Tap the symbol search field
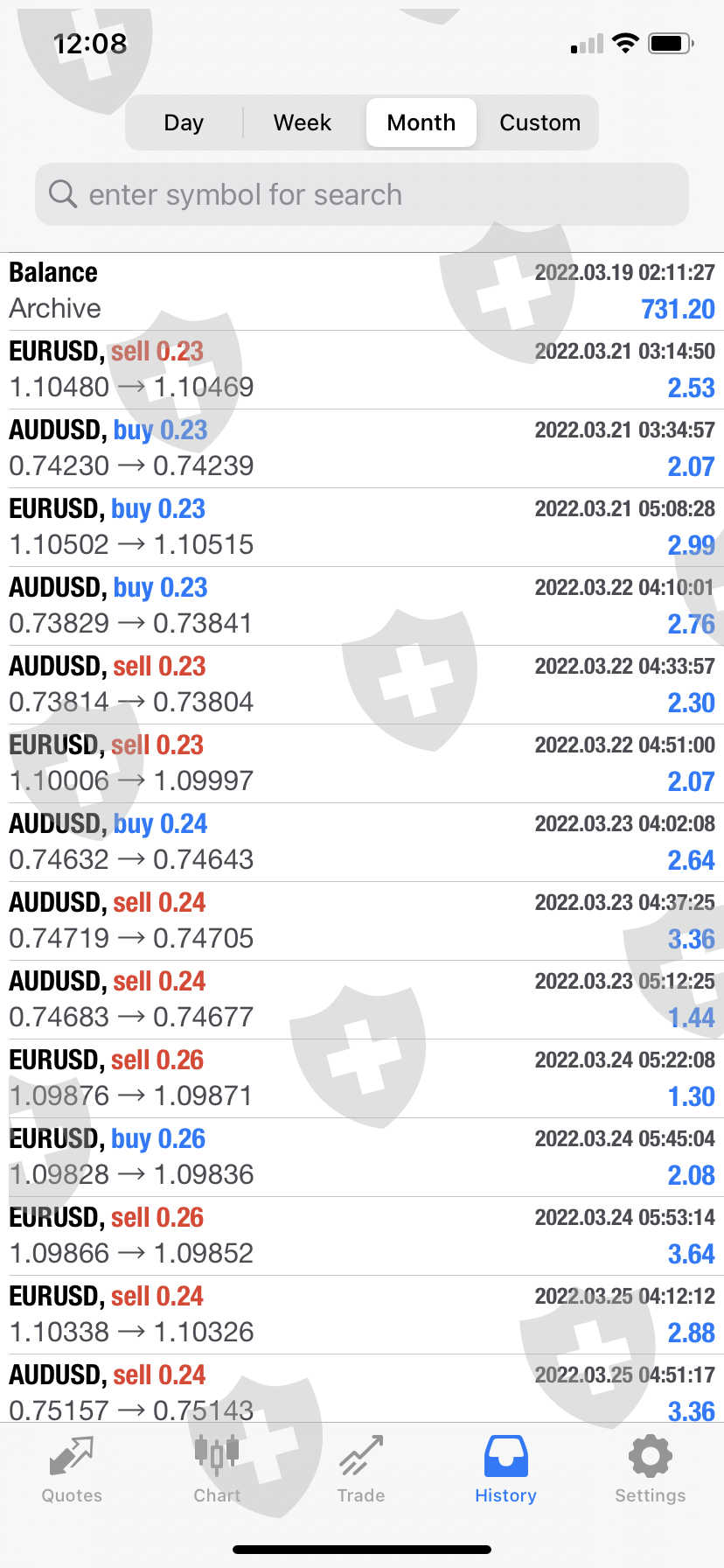This screenshot has width=724, height=1568. point(362,194)
